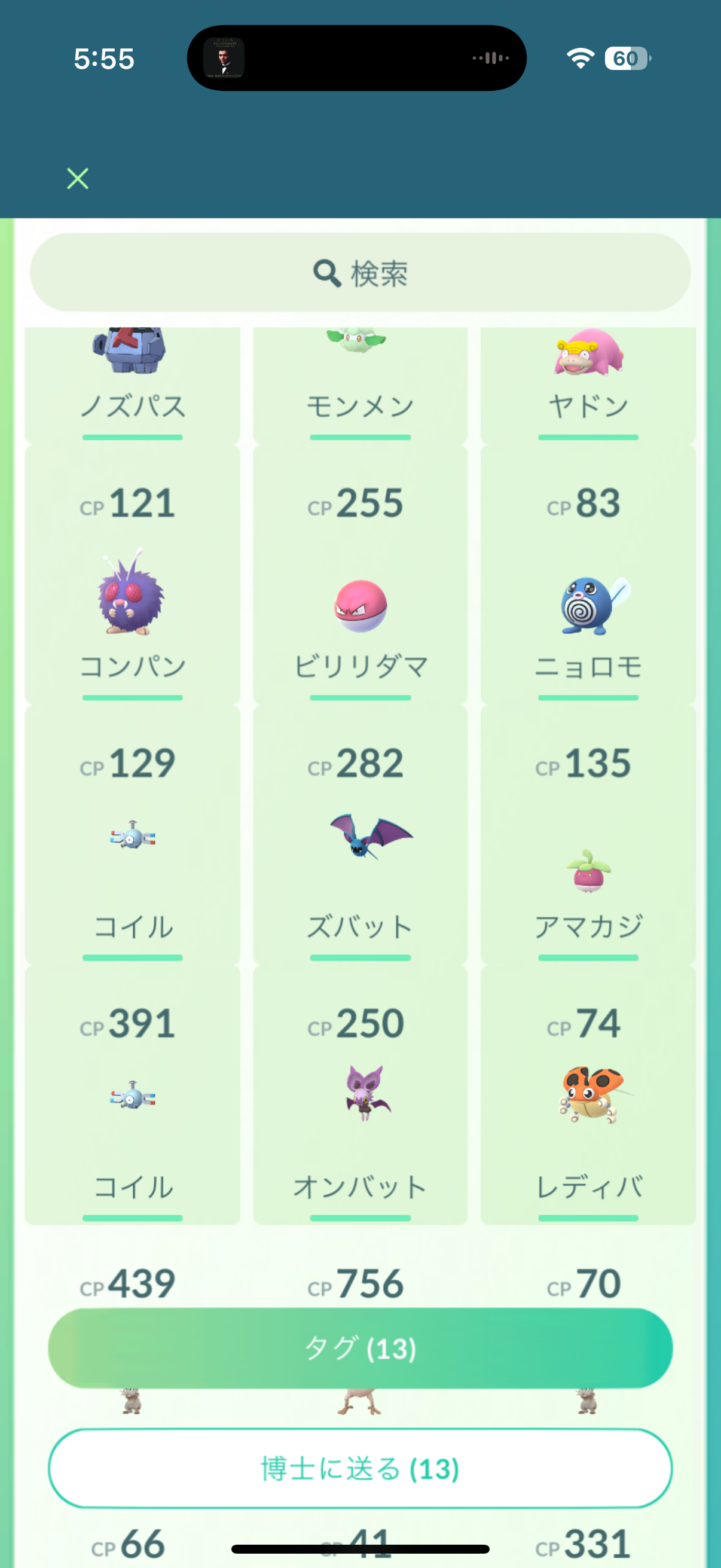Screen dimensions: 721x1568
Task: Tap 博士に送る (13) to transfer
Action: pos(360,1468)
